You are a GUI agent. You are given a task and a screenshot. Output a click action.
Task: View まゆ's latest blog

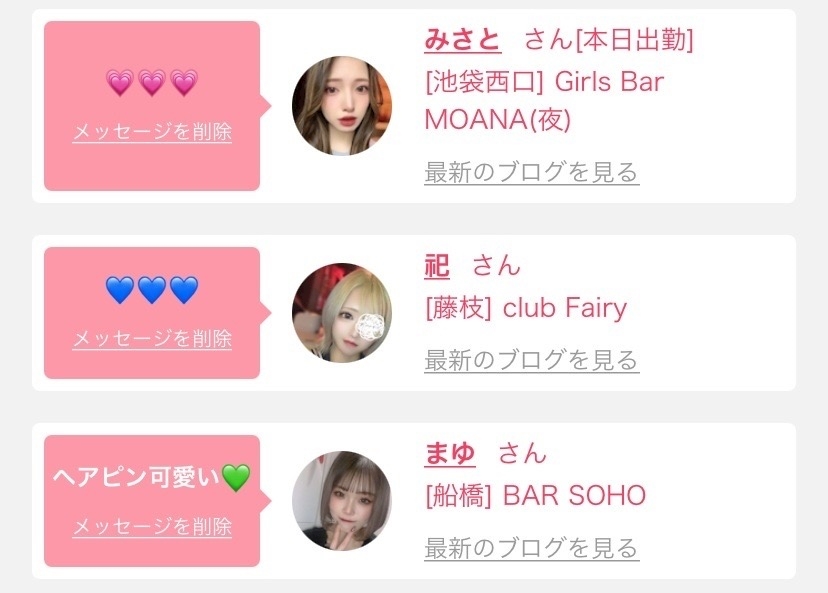click(x=531, y=547)
